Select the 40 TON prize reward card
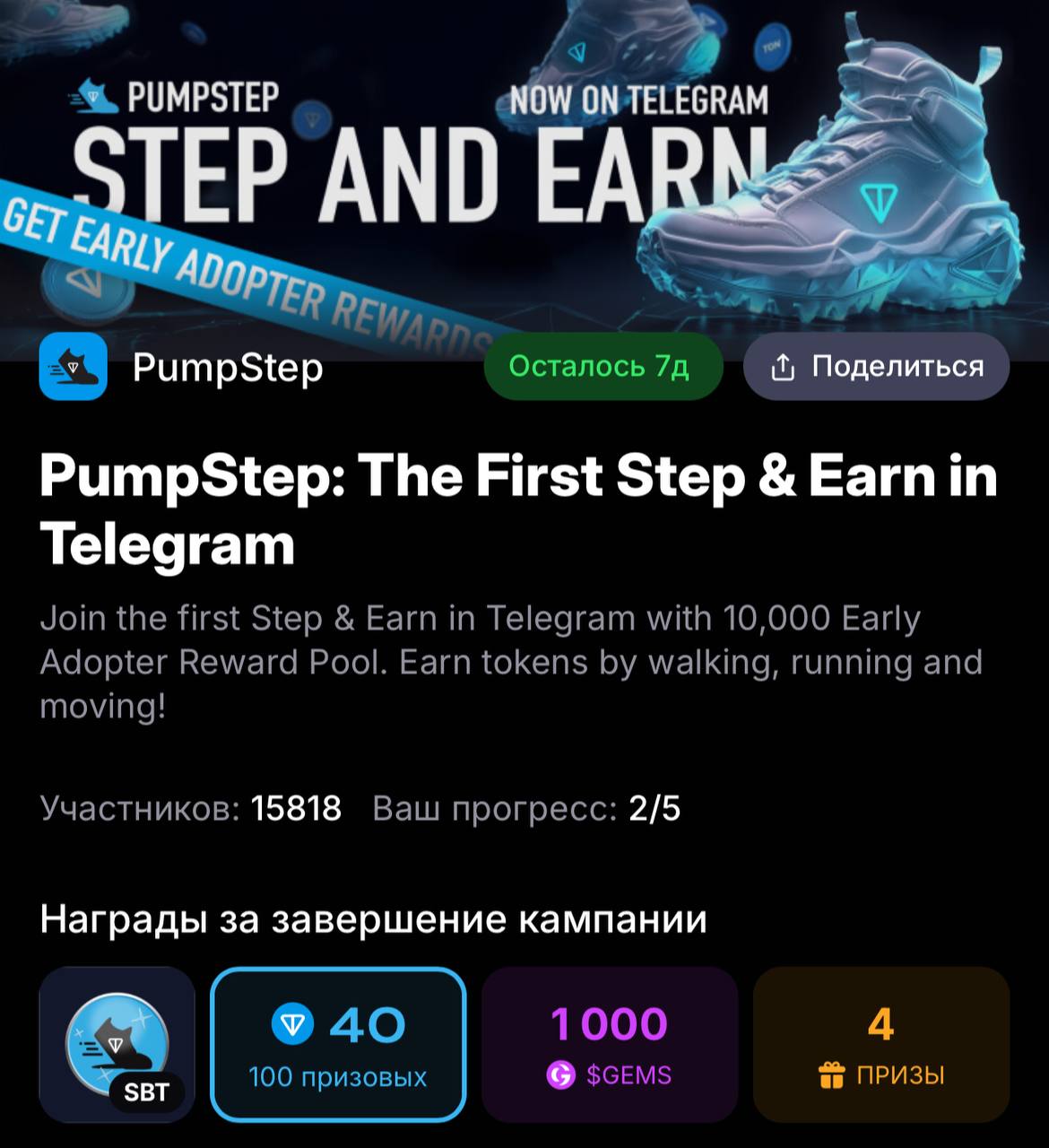This screenshot has width=1049, height=1148. point(338,1045)
